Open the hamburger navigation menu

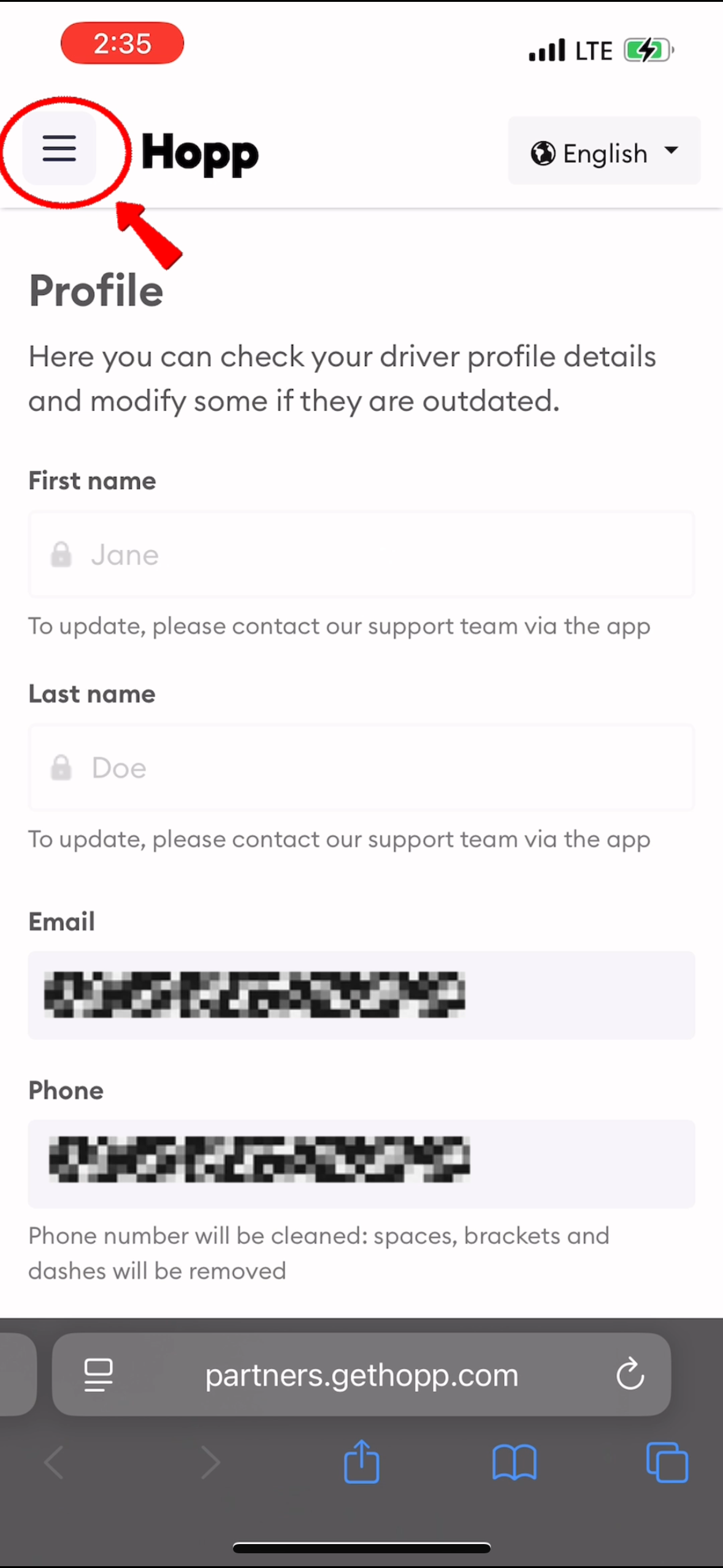click(59, 149)
